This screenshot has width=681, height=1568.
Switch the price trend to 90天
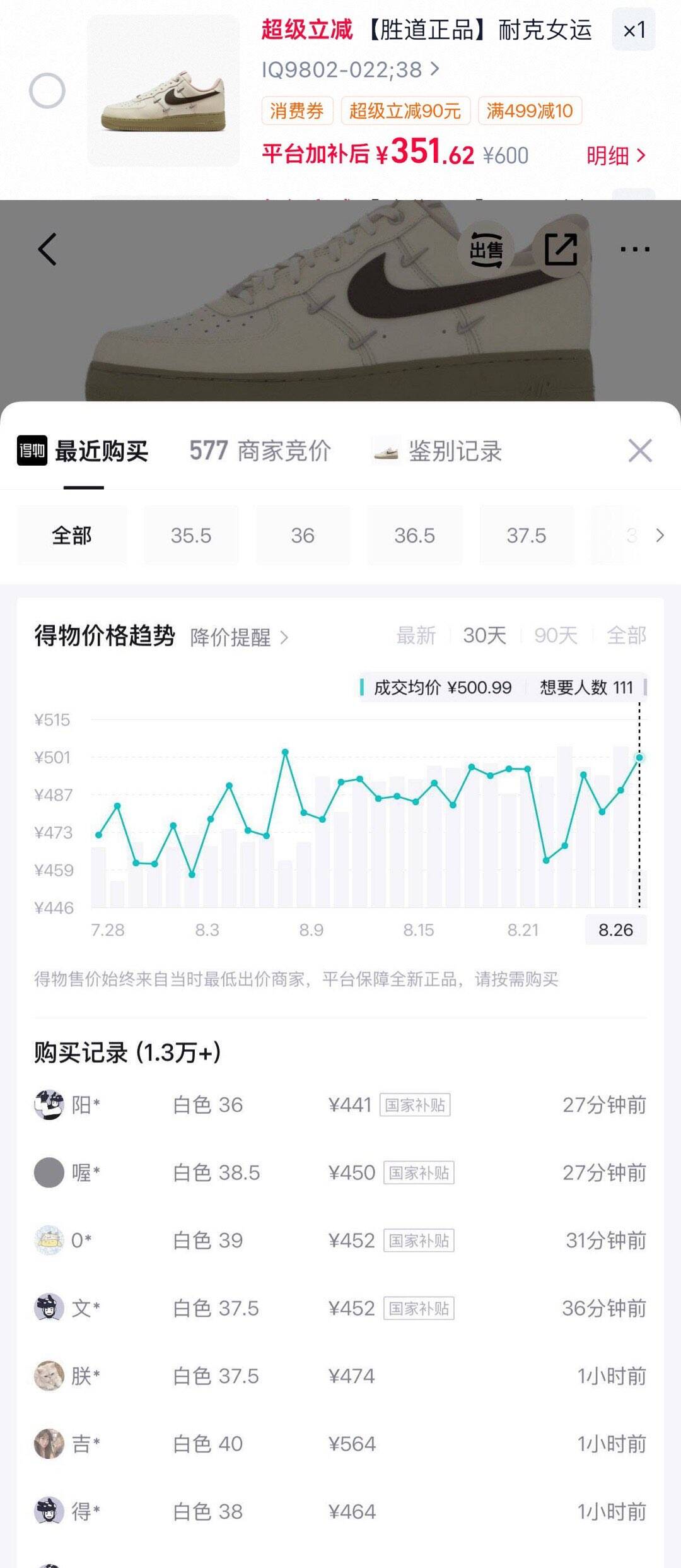[x=556, y=635]
